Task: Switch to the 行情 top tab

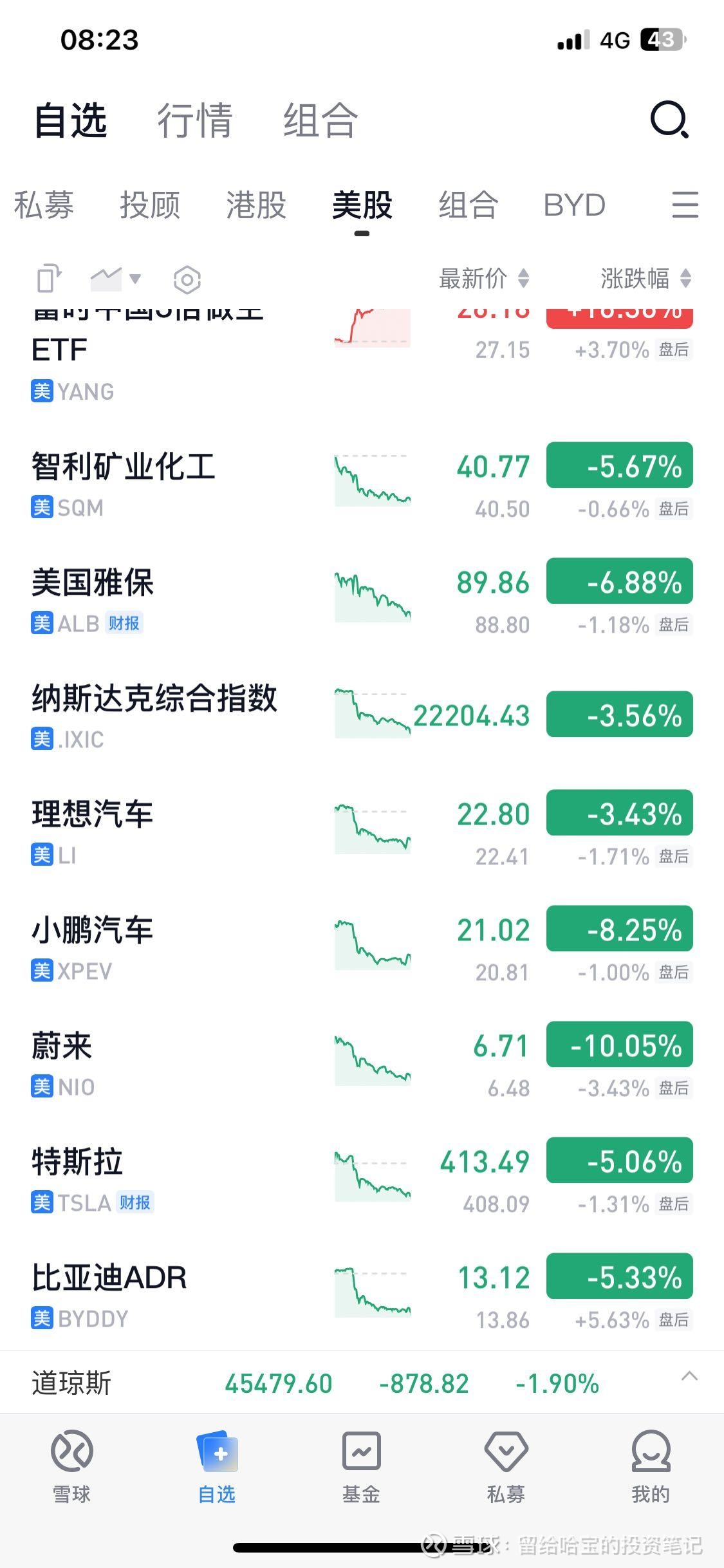Action: [x=194, y=120]
